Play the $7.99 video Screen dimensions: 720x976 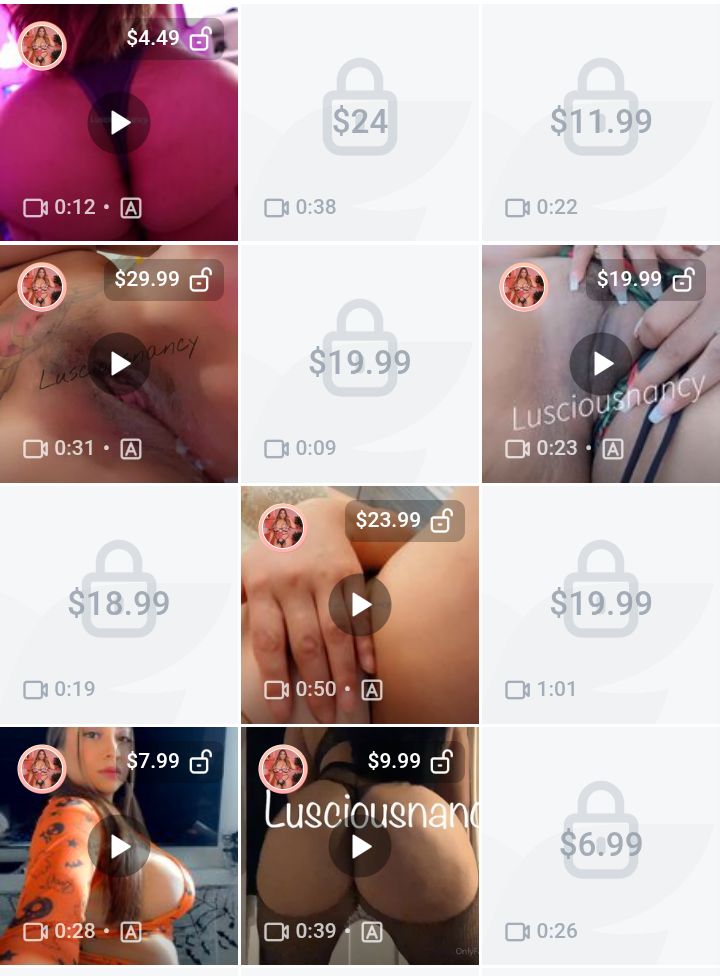pos(119,846)
